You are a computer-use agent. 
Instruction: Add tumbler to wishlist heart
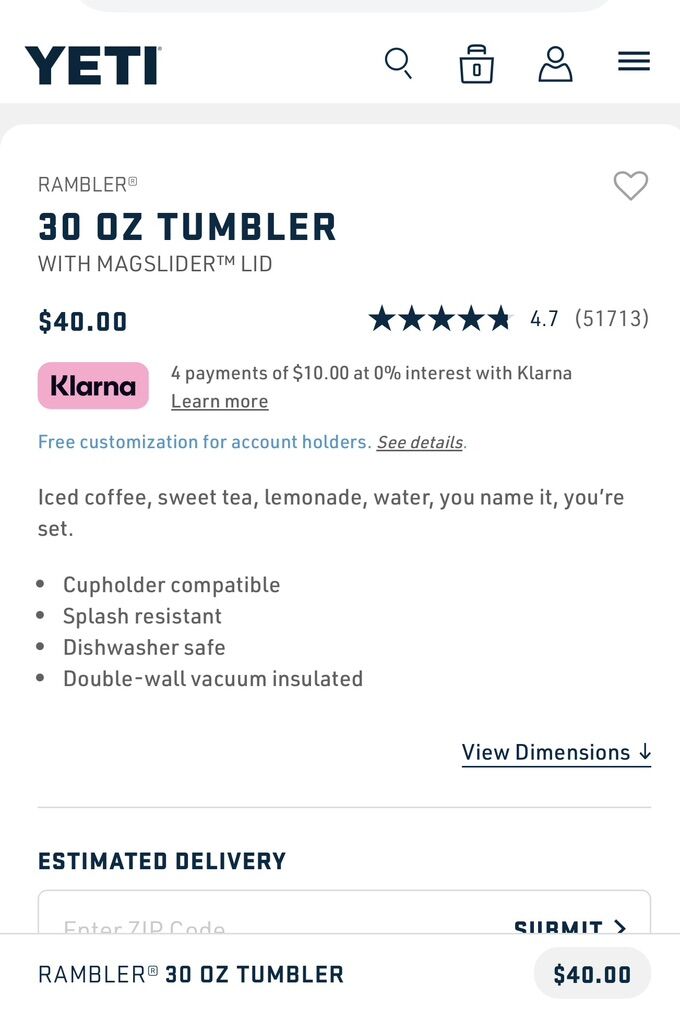point(630,185)
